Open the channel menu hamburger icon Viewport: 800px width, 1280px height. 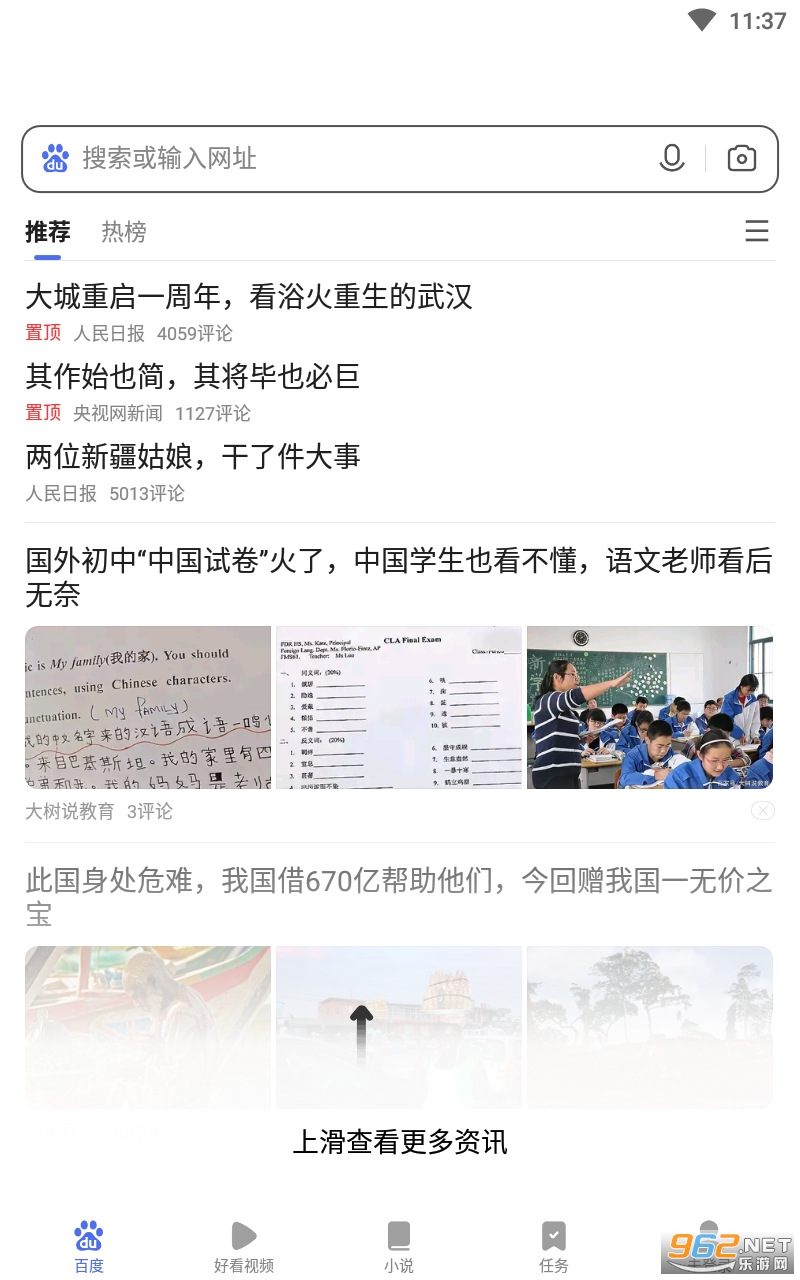click(757, 232)
